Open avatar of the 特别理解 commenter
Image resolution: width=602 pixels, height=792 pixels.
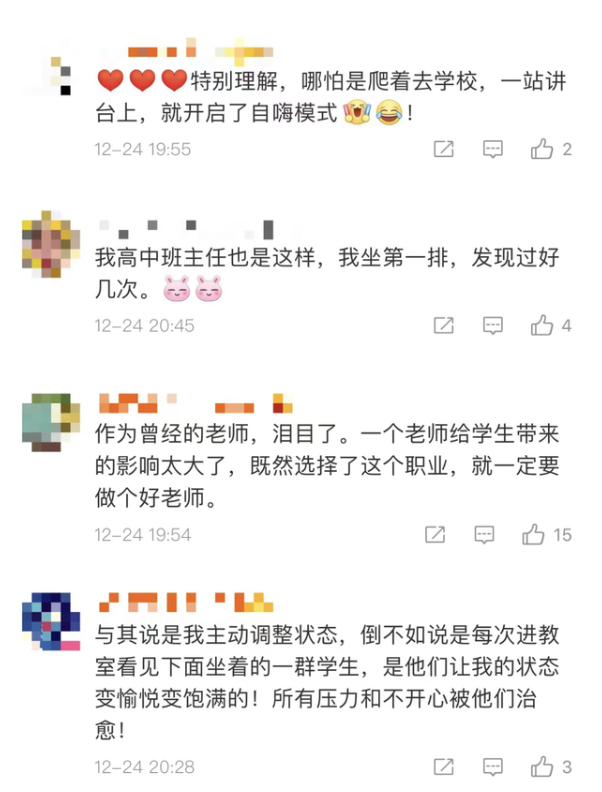[52, 70]
